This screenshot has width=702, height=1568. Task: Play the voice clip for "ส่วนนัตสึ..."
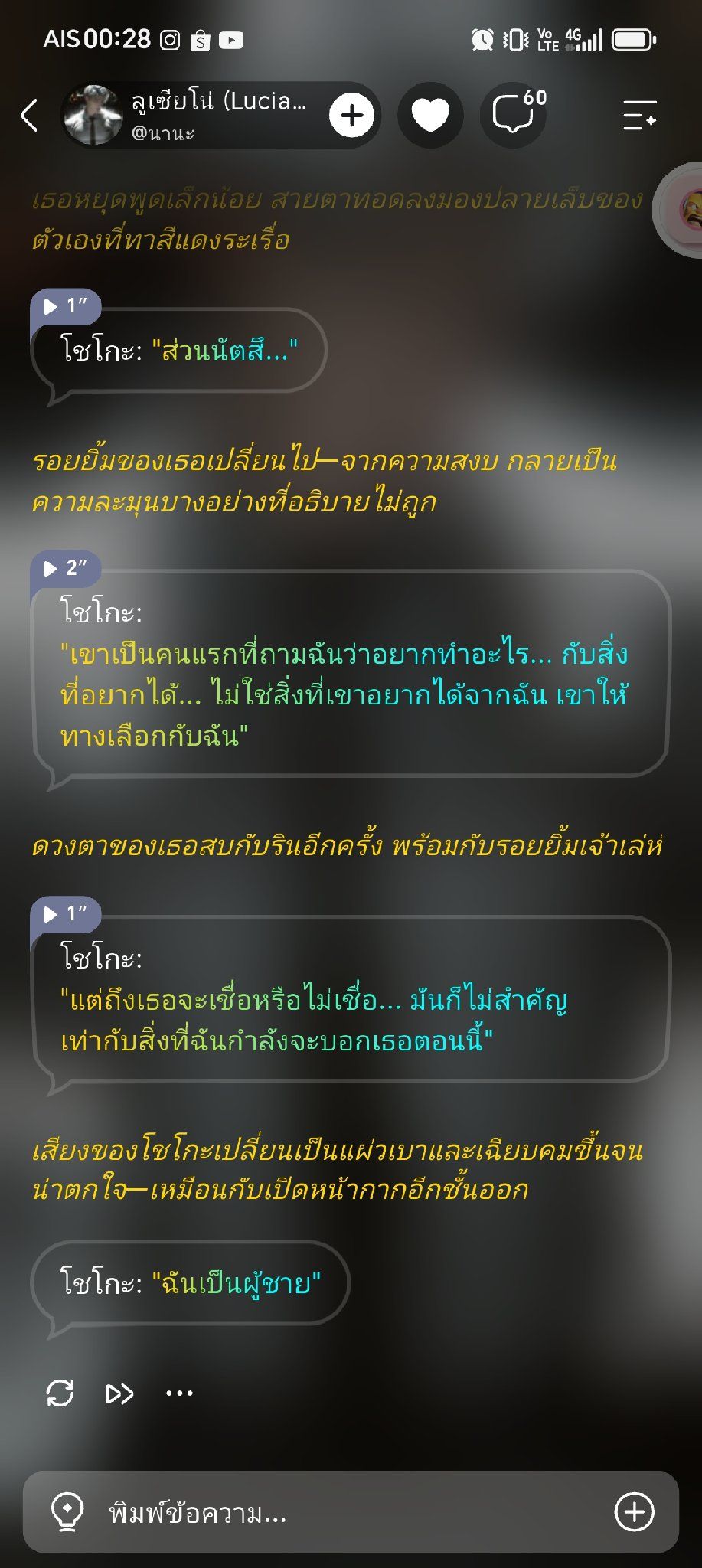pyautogui.click(x=65, y=306)
